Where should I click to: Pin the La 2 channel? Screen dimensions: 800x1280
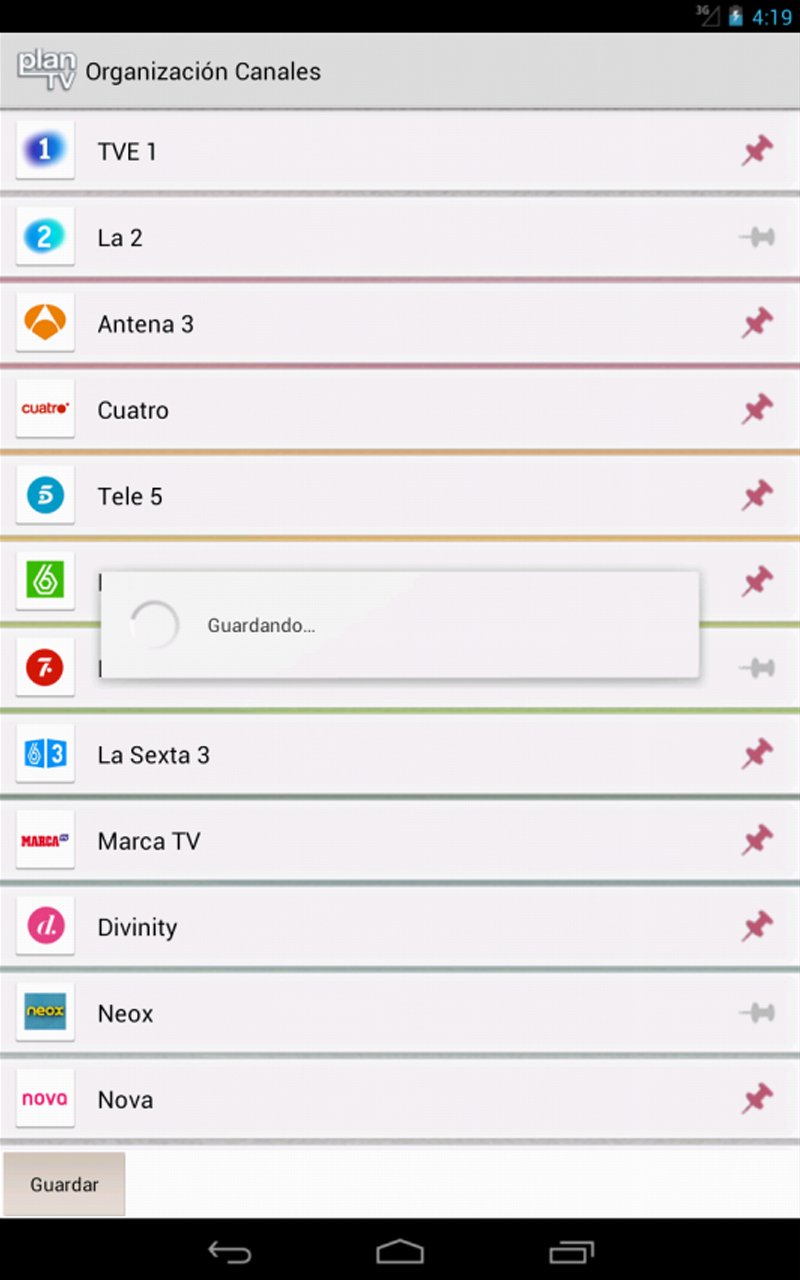coord(757,237)
